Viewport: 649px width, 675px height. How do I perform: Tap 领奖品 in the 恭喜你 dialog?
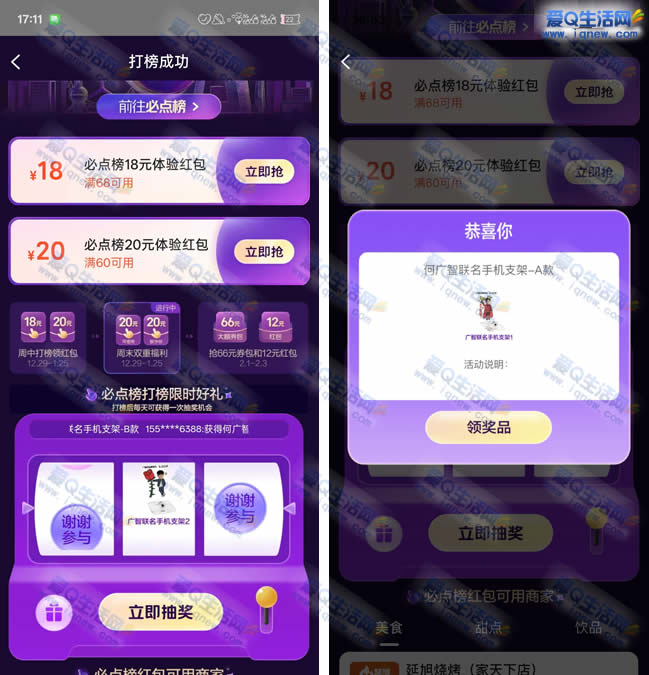488,427
